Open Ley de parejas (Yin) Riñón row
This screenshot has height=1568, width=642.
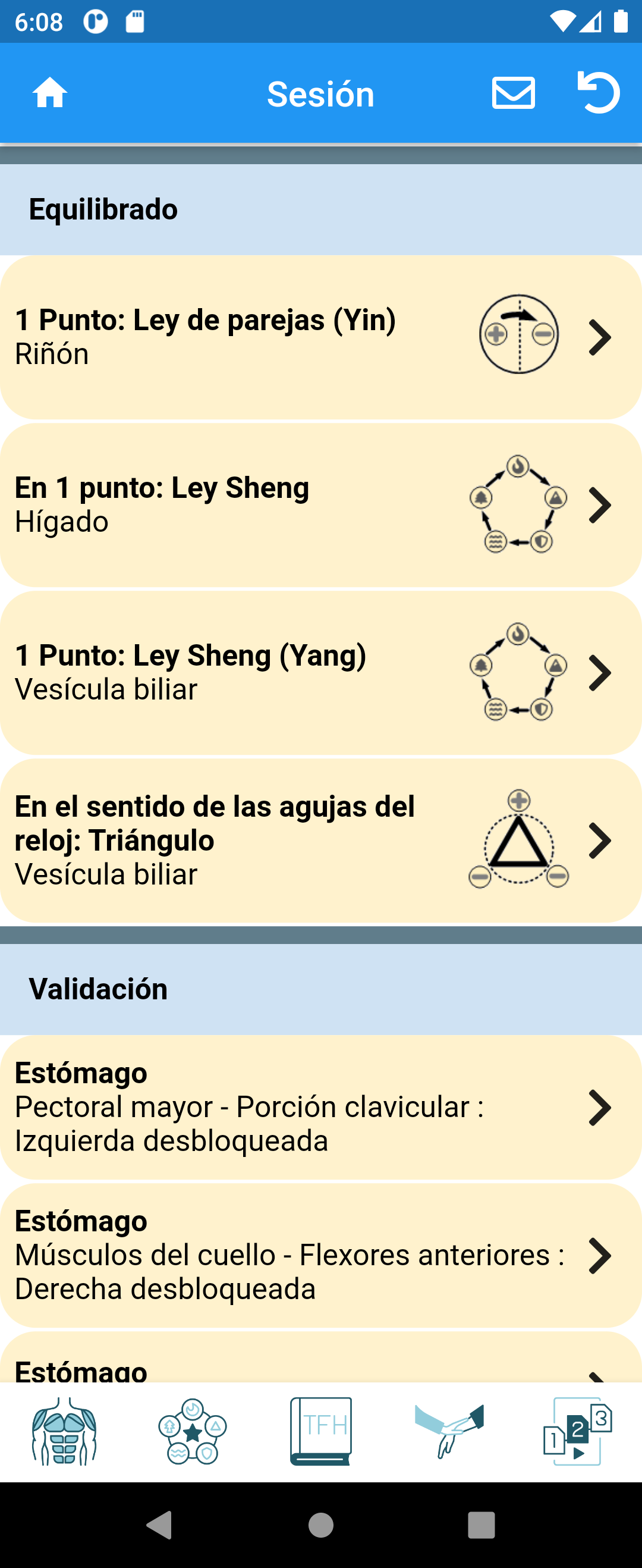coord(320,337)
